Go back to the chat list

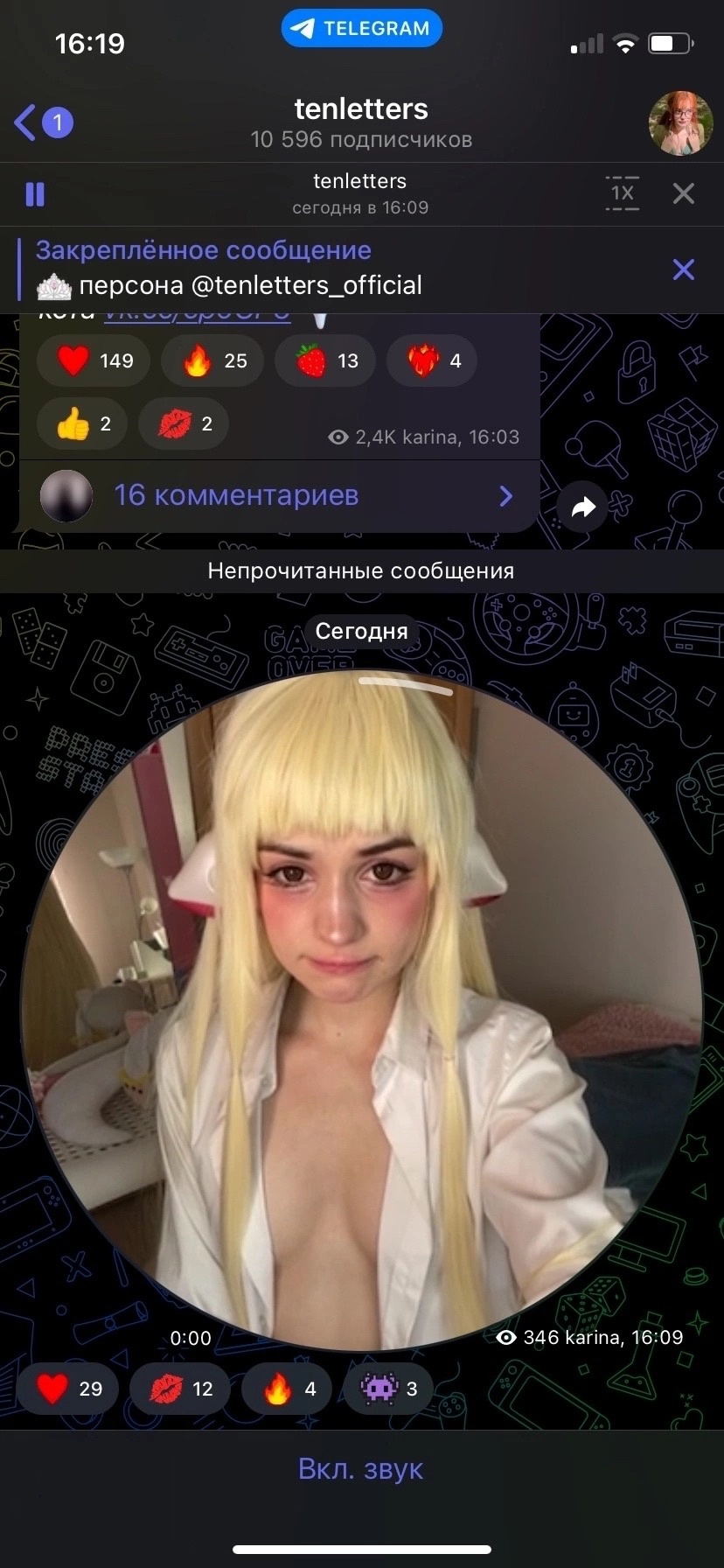coord(42,122)
